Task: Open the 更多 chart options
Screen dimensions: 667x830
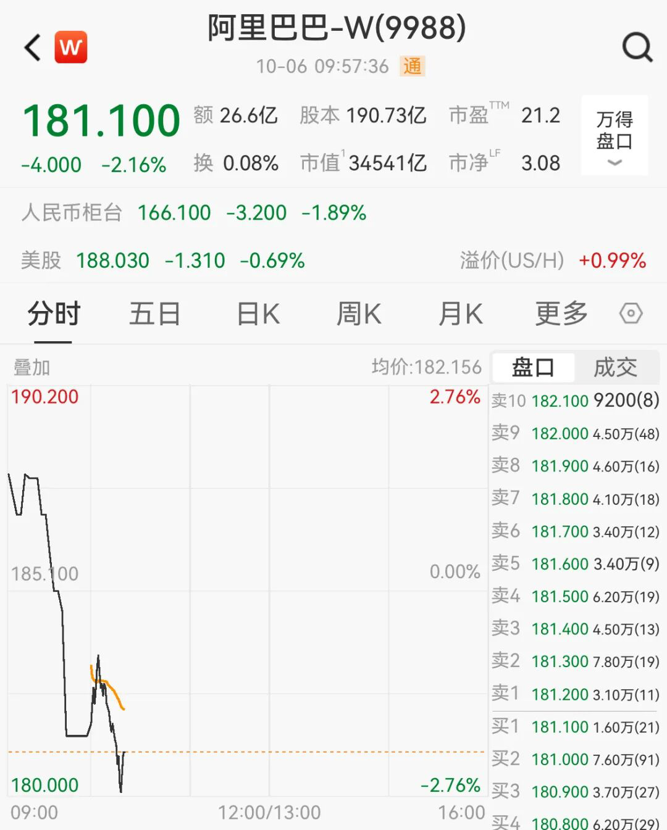Action: [x=561, y=314]
